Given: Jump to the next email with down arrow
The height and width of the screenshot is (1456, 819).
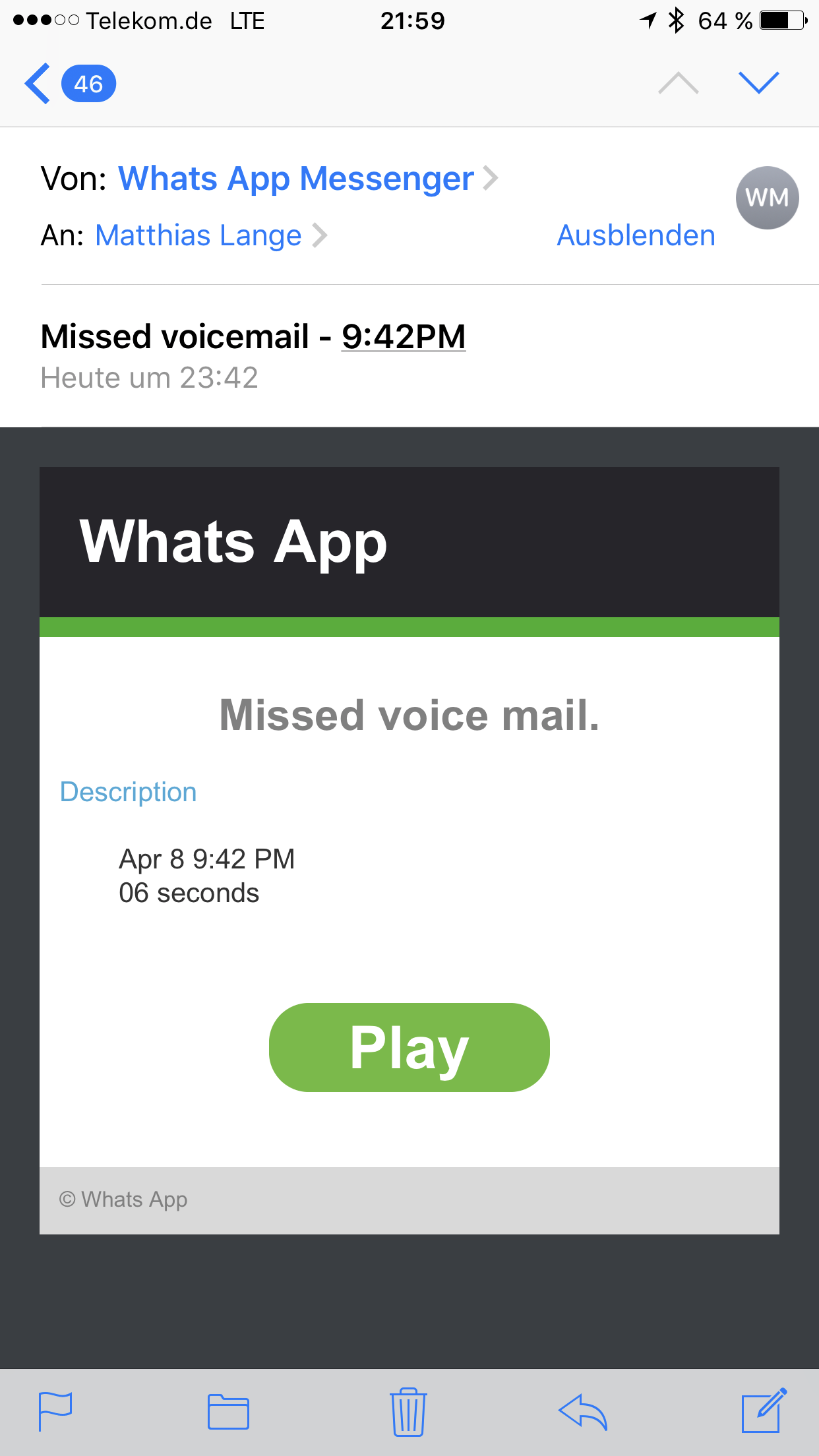Looking at the screenshot, I should [x=758, y=83].
